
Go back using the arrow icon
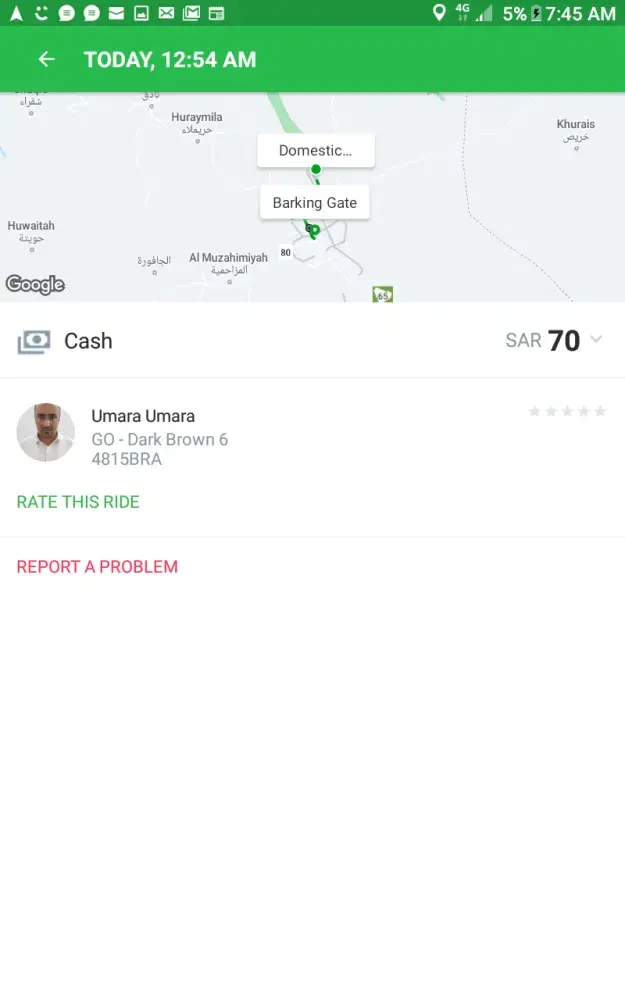pyautogui.click(x=46, y=60)
